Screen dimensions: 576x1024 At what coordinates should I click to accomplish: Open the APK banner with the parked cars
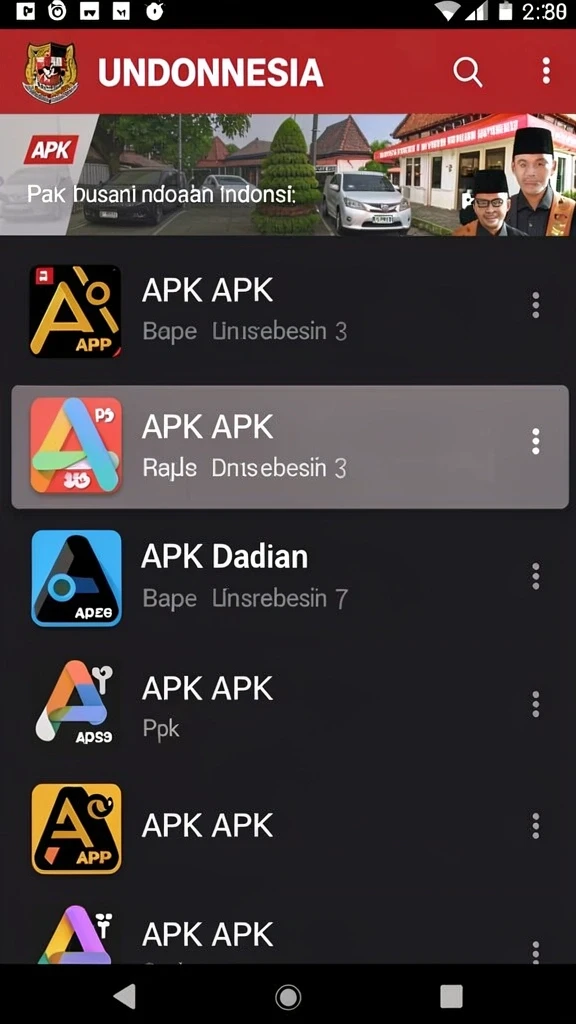coord(288,175)
